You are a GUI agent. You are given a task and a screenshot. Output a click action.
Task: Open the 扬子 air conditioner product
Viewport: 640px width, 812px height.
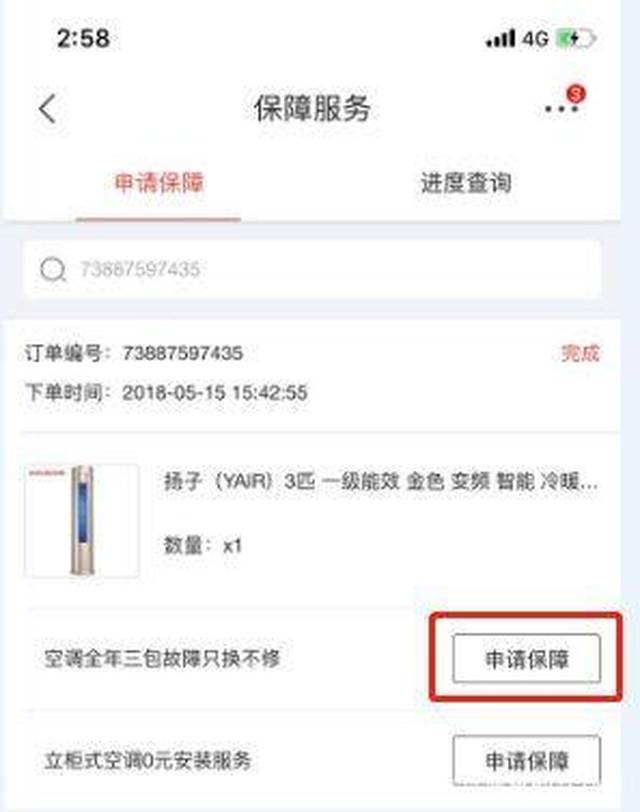(x=380, y=482)
